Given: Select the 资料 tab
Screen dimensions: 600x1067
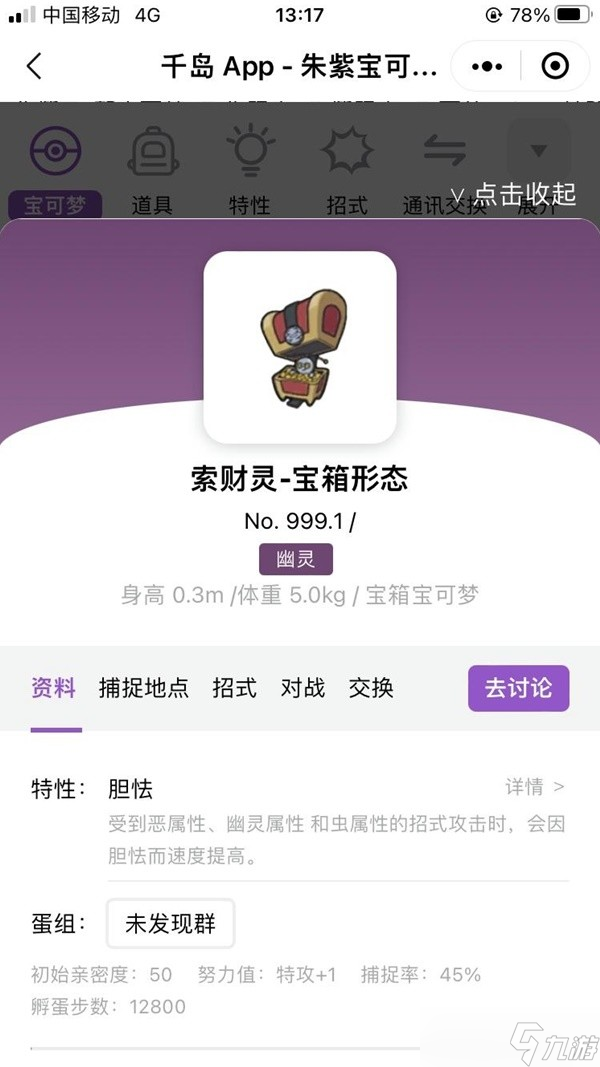Looking at the screenshot, I should [x=54, y=688].
